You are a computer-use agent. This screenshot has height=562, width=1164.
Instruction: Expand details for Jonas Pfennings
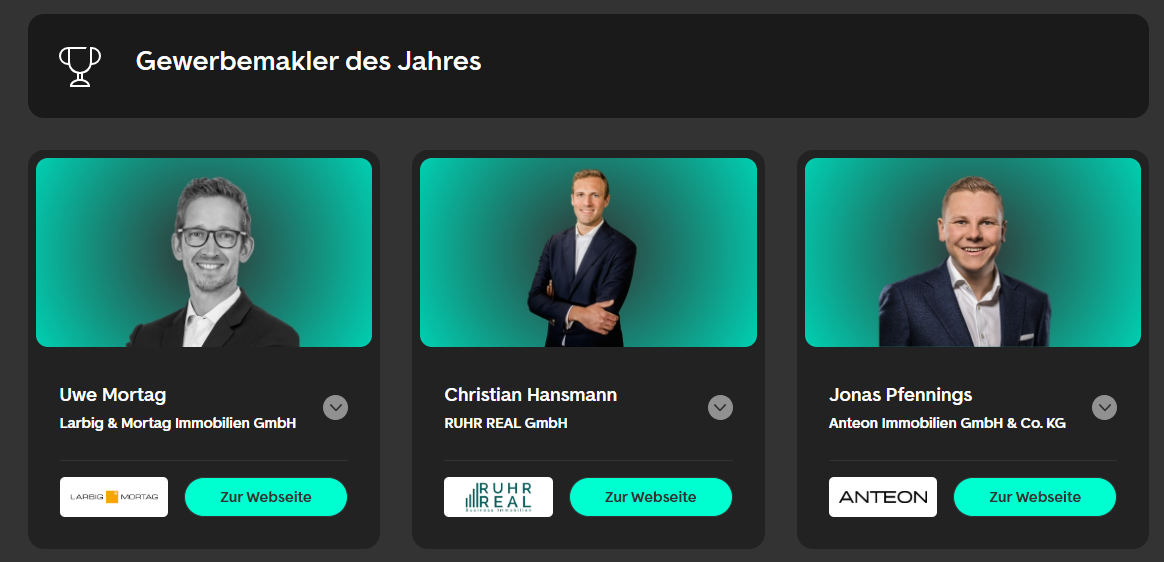click(x=1104, y=408)
